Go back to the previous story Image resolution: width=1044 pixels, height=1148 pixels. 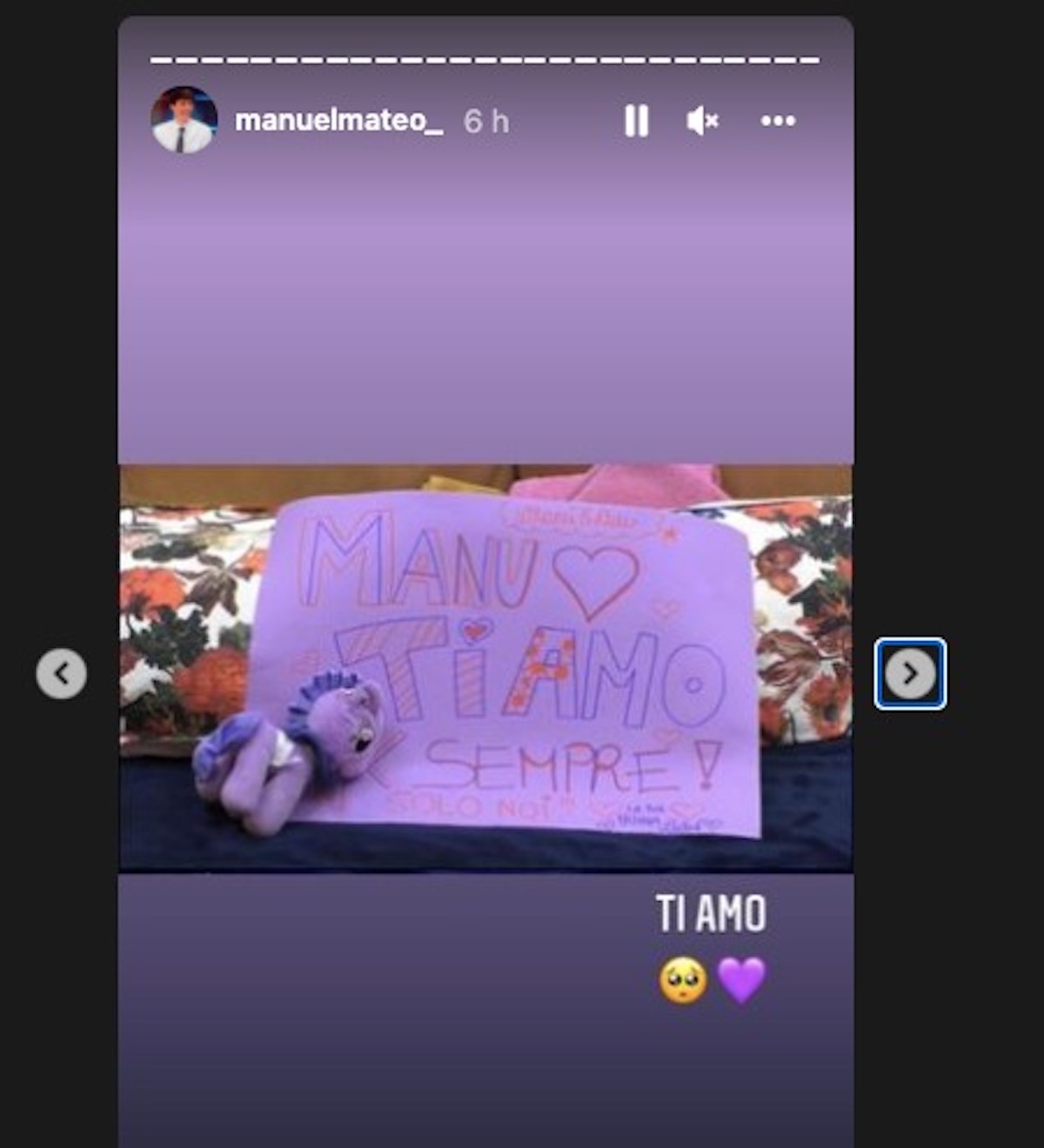pyautogui.click(x=62, y=673)
